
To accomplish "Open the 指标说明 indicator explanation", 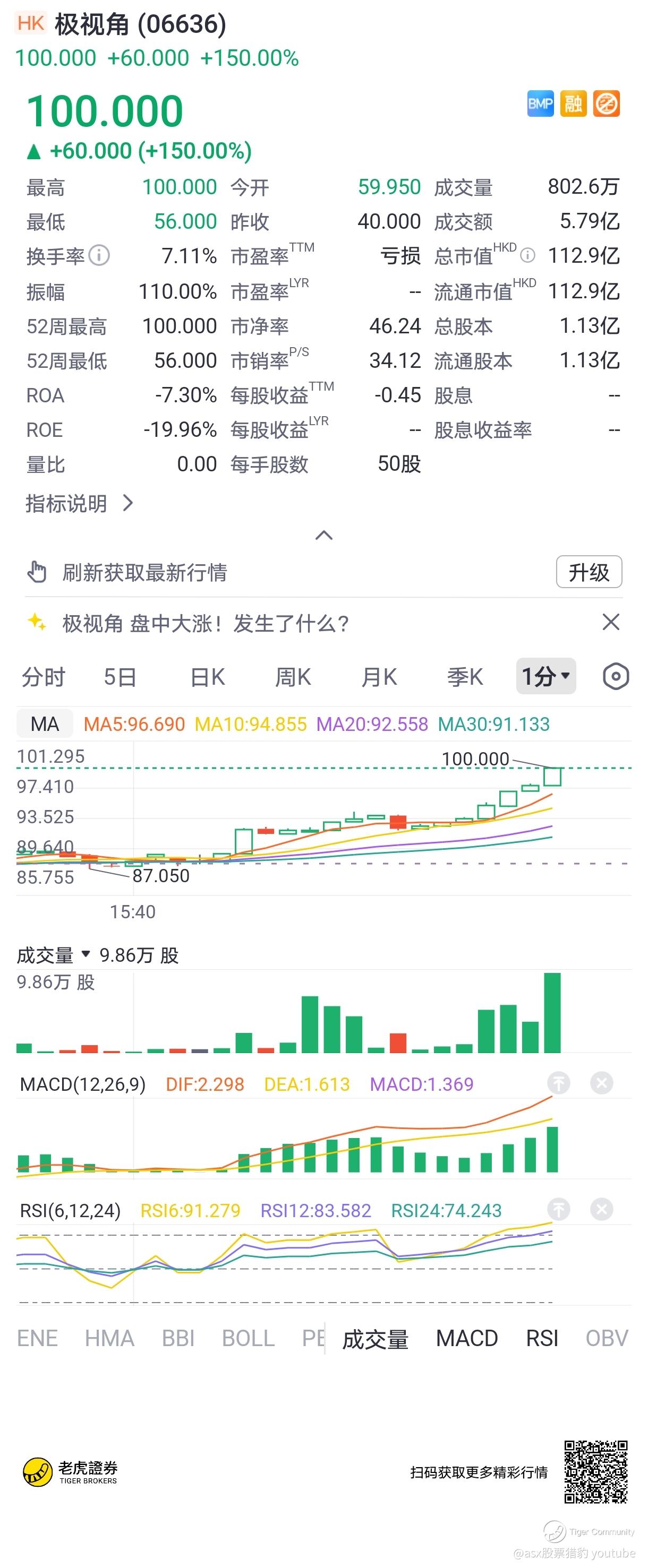I will click(79, 503).
